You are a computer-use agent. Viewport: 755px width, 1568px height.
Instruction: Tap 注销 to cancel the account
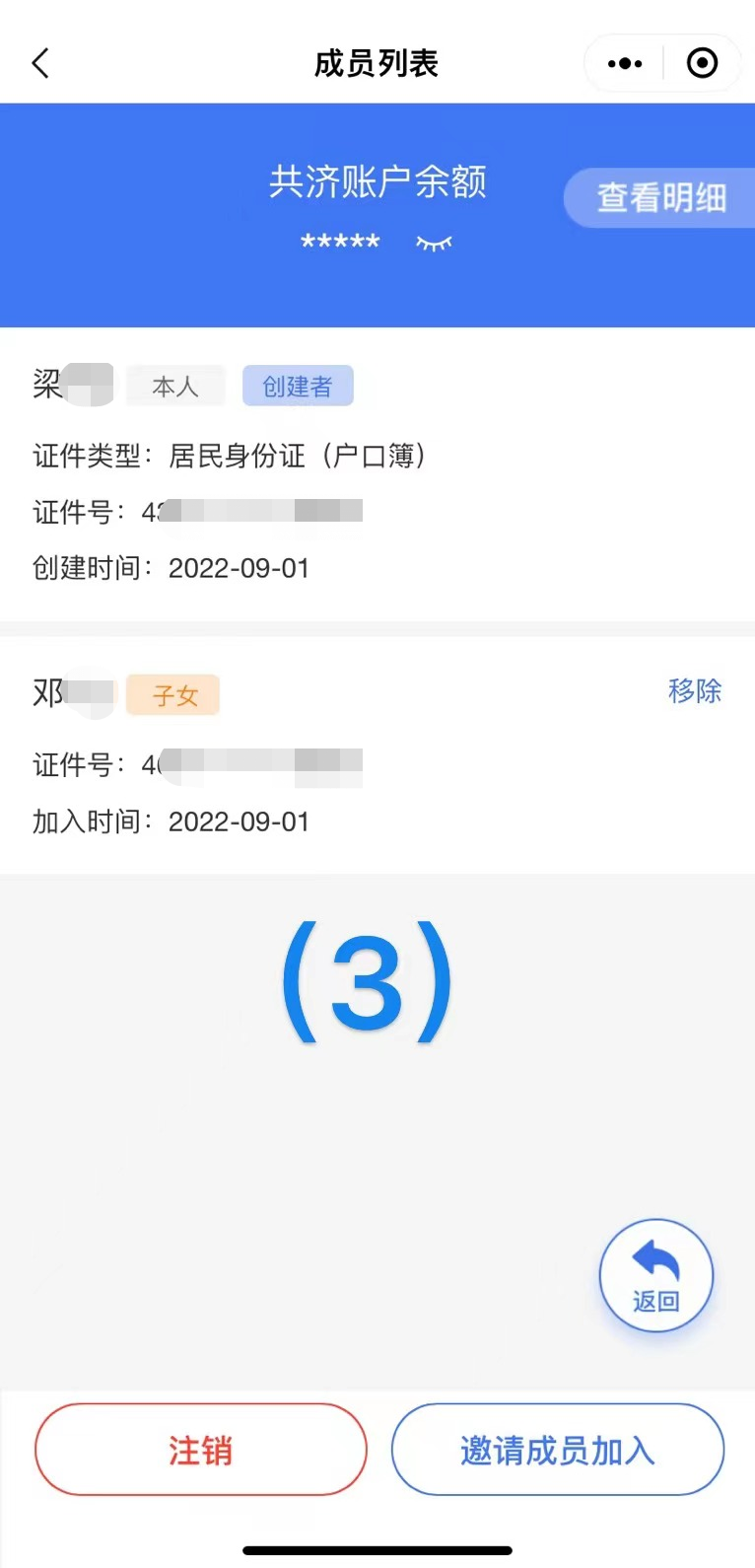click(x=201, y=1450)
